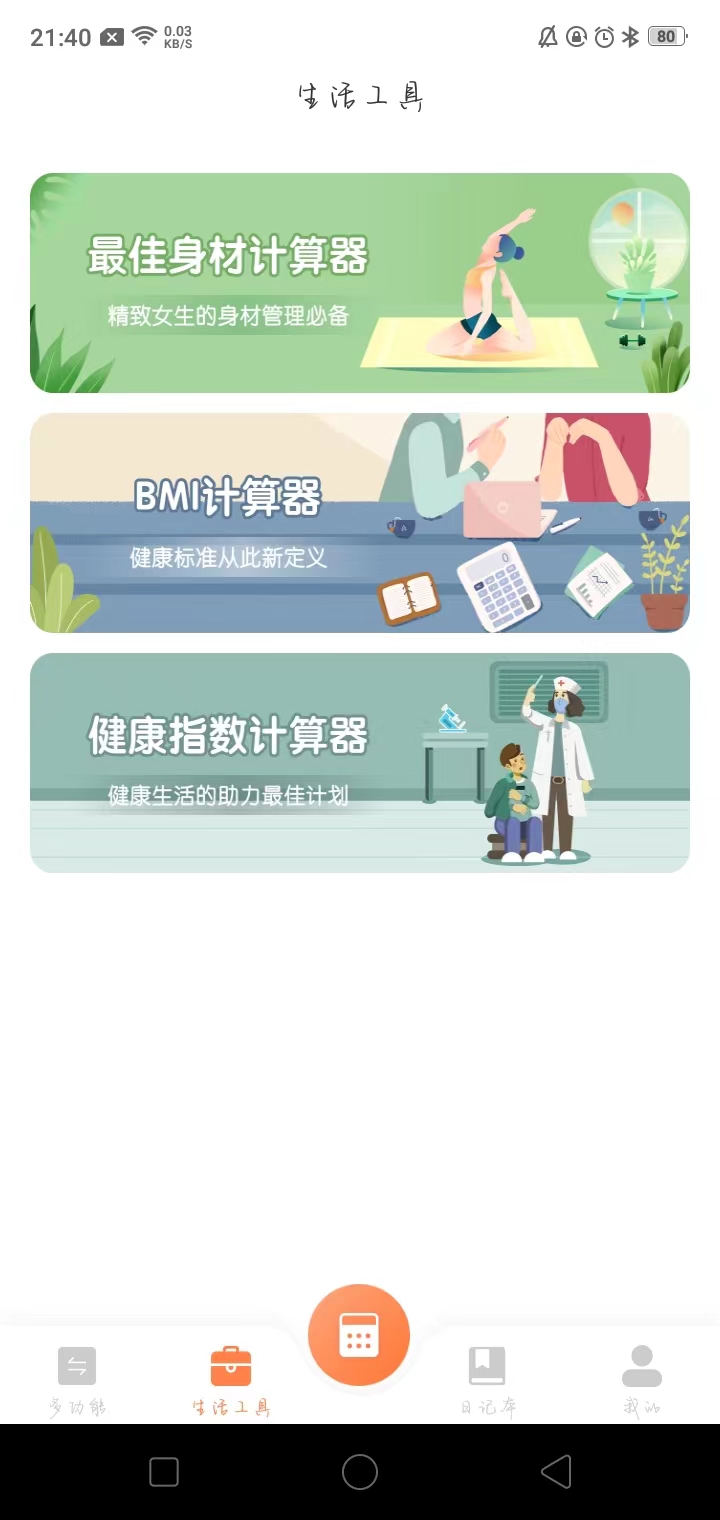720x1520 pixels.
Task: Tap the 生活工具 page title
Action: pyautogui.click(x=361, y=96)
